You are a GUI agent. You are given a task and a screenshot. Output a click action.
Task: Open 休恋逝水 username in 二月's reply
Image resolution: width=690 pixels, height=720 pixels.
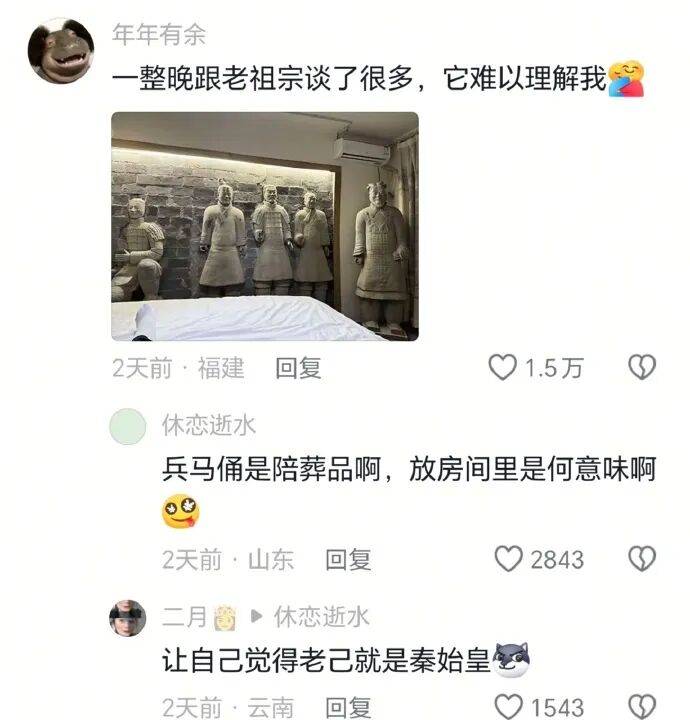[322, 616]
